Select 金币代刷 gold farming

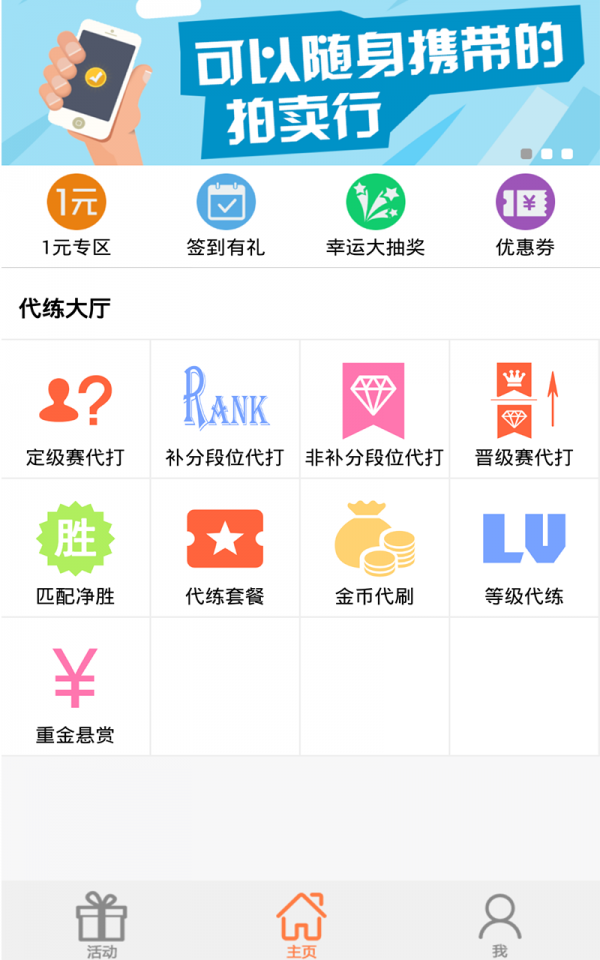tap(375, 548)
